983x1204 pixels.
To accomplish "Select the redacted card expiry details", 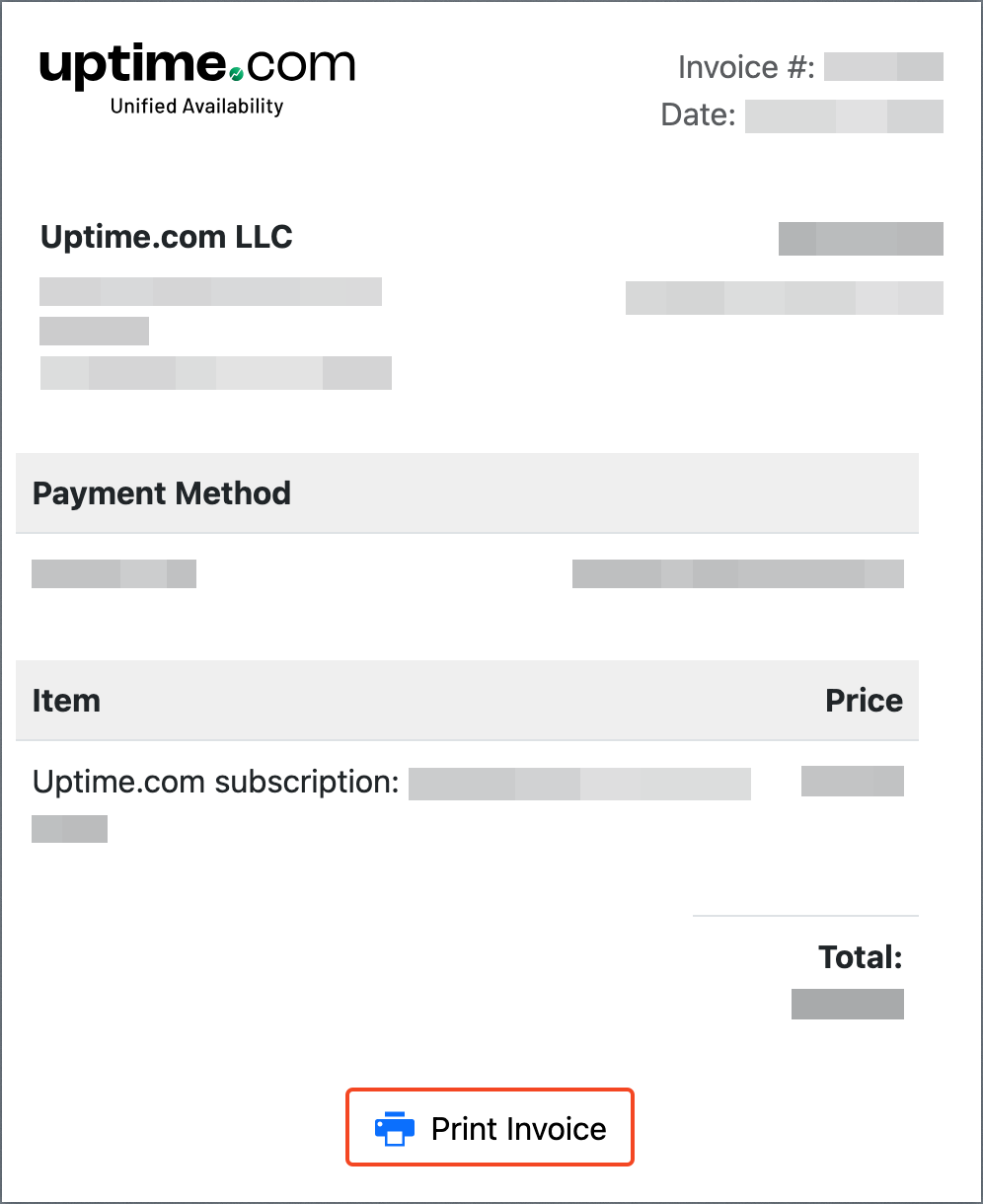I will 738,573.
